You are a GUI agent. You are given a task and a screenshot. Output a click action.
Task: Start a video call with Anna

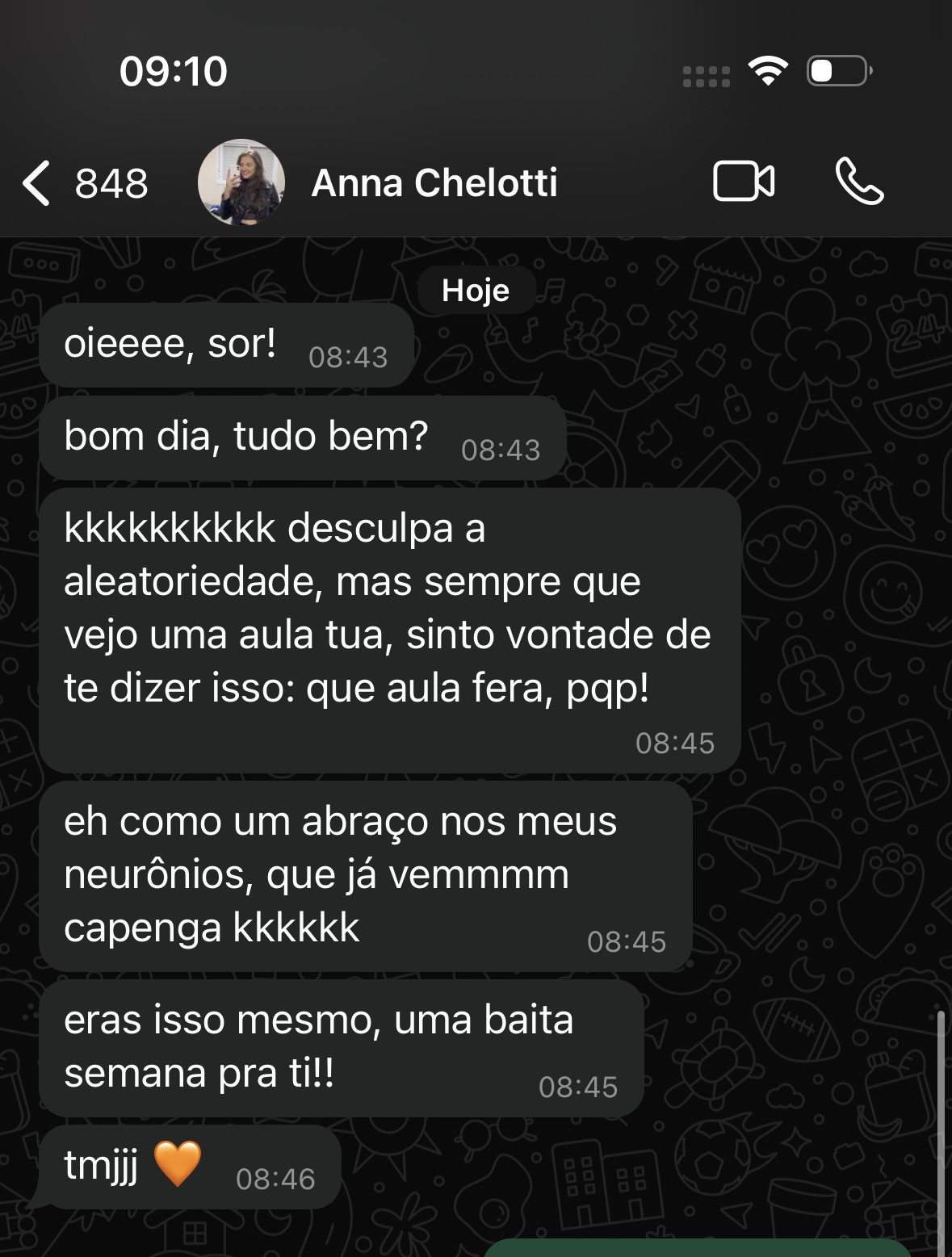pyautogui.click(x=744, y=182)
